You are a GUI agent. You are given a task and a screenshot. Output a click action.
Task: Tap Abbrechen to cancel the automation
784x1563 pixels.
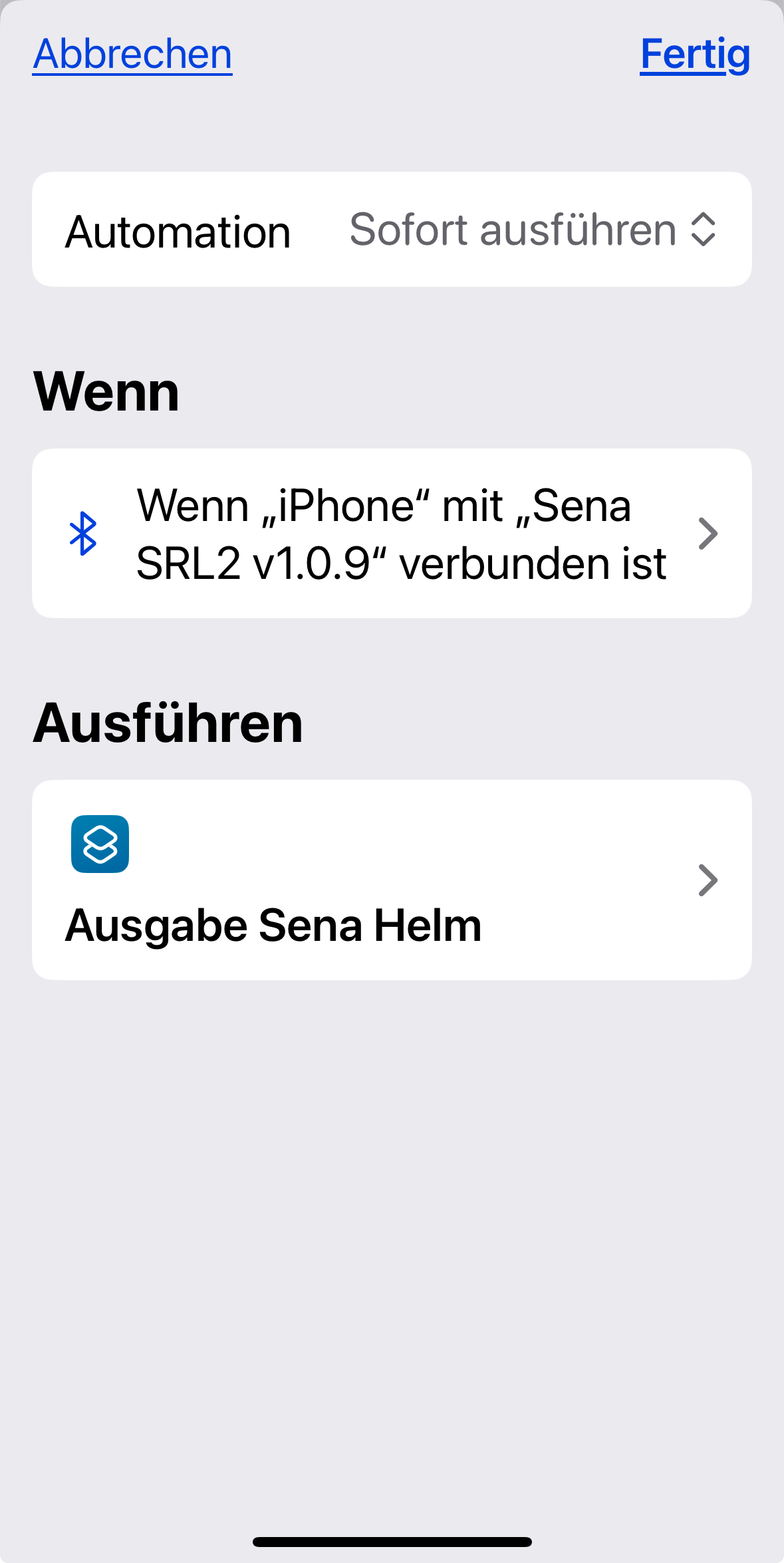(x=132, y=54)
